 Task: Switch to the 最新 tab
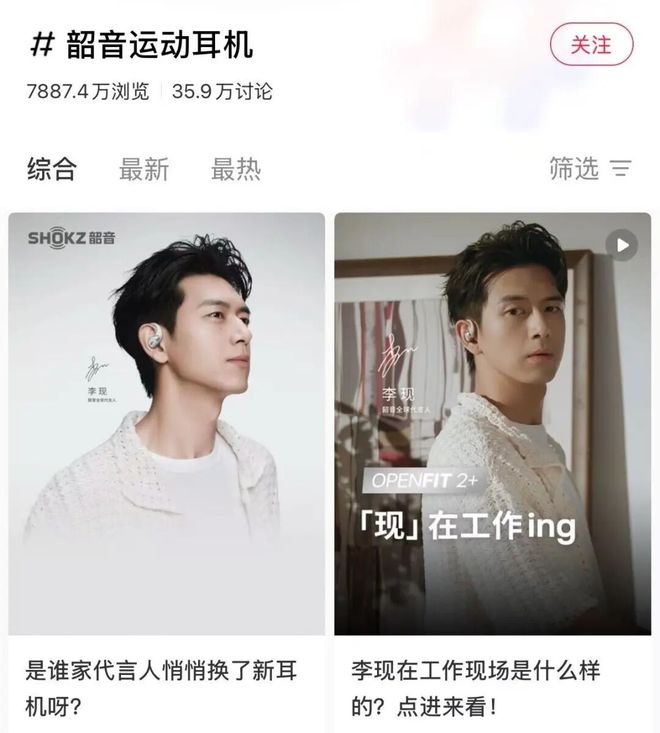(x=144, y=169)
